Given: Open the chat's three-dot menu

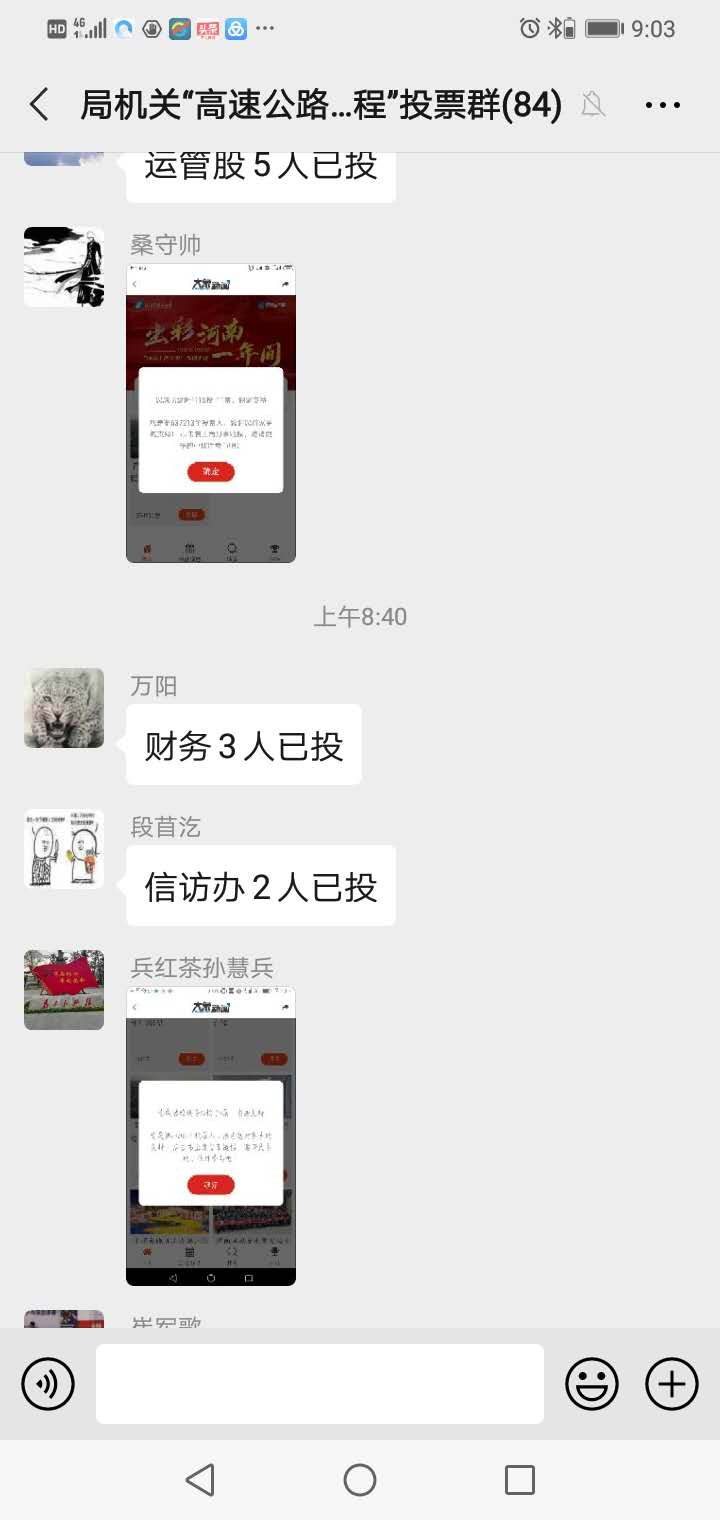Looking at the screenshot, I should (x=662, y=104).
